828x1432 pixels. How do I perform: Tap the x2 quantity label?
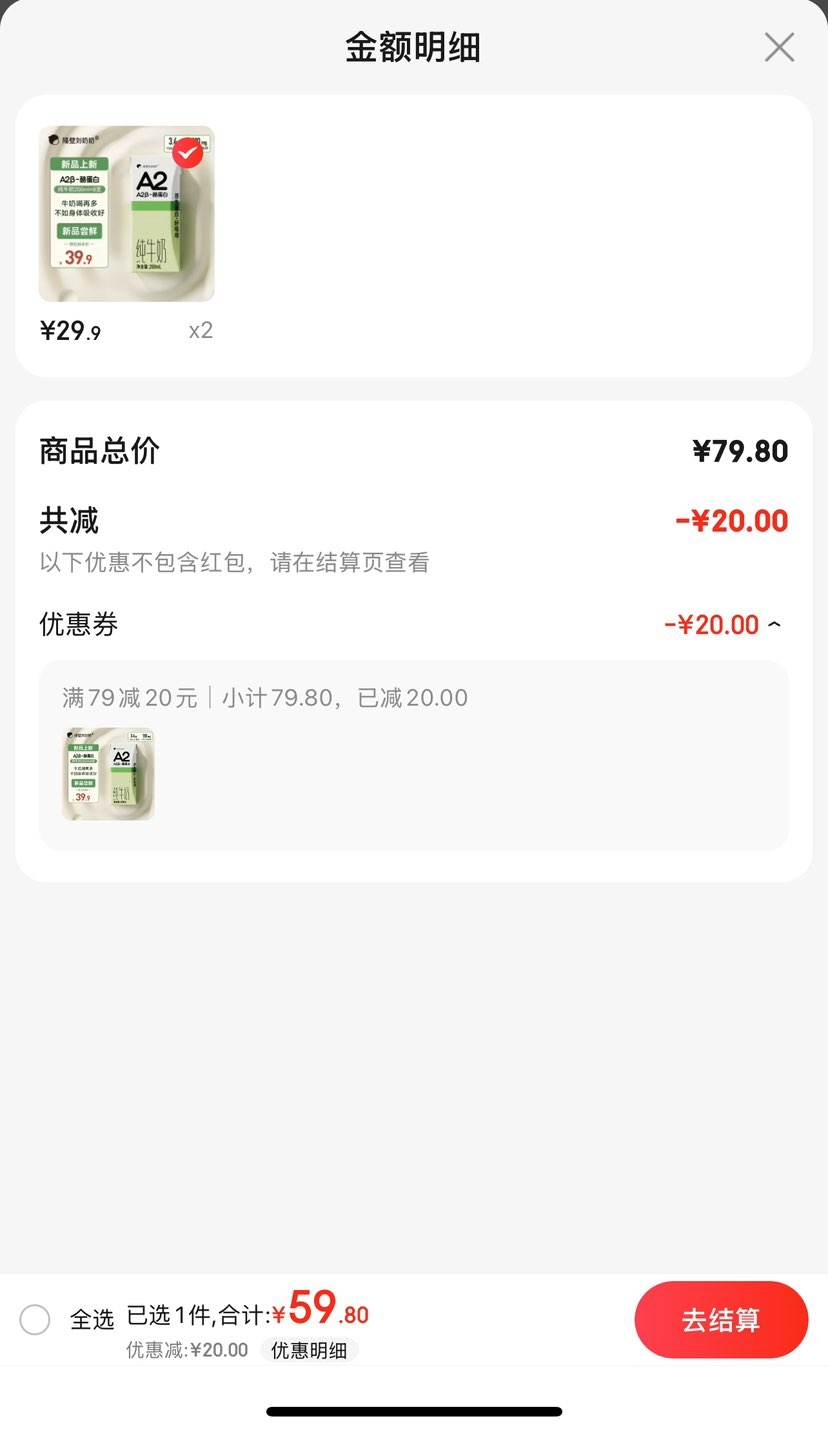(200, 330)
